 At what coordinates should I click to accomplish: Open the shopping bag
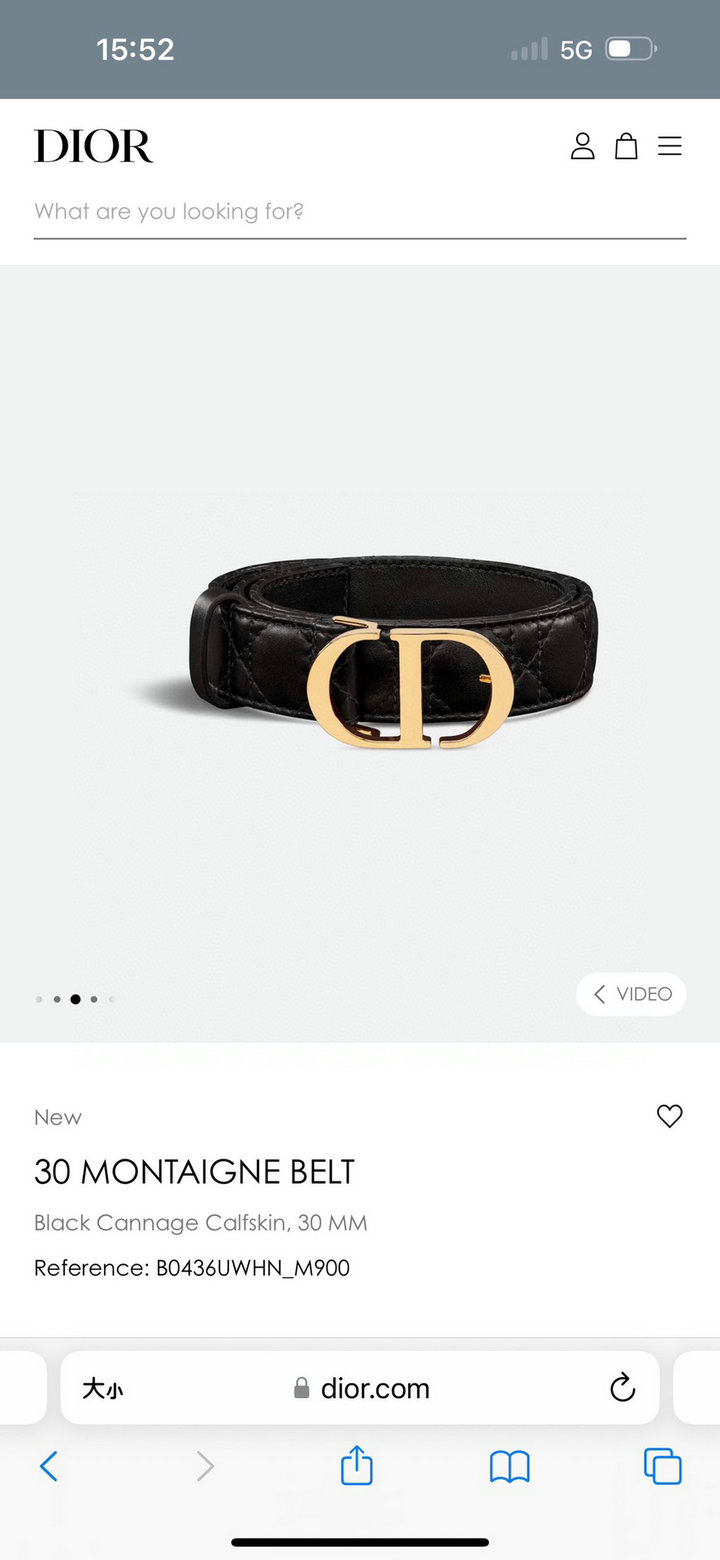pos(626,146)
